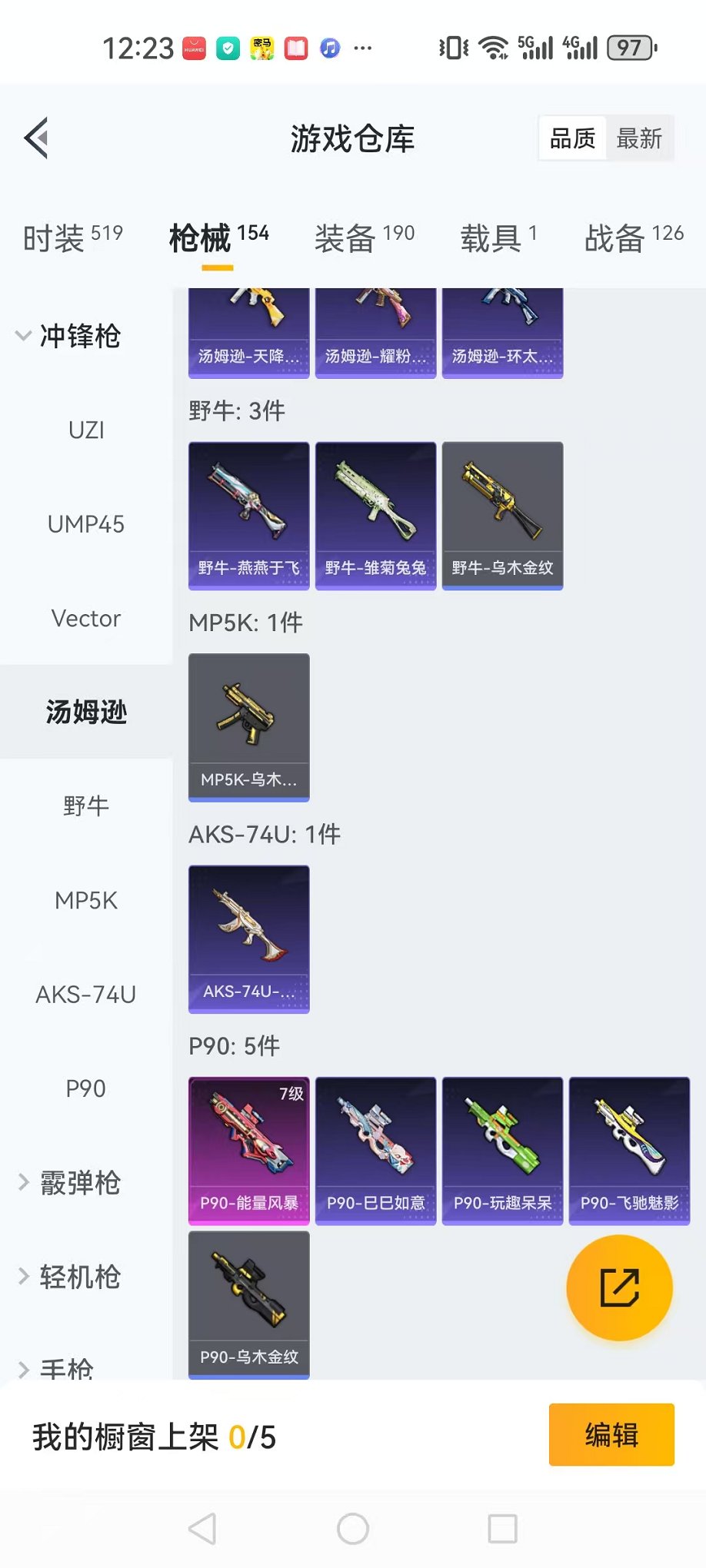Sort items by 最新

click(638, 139)
